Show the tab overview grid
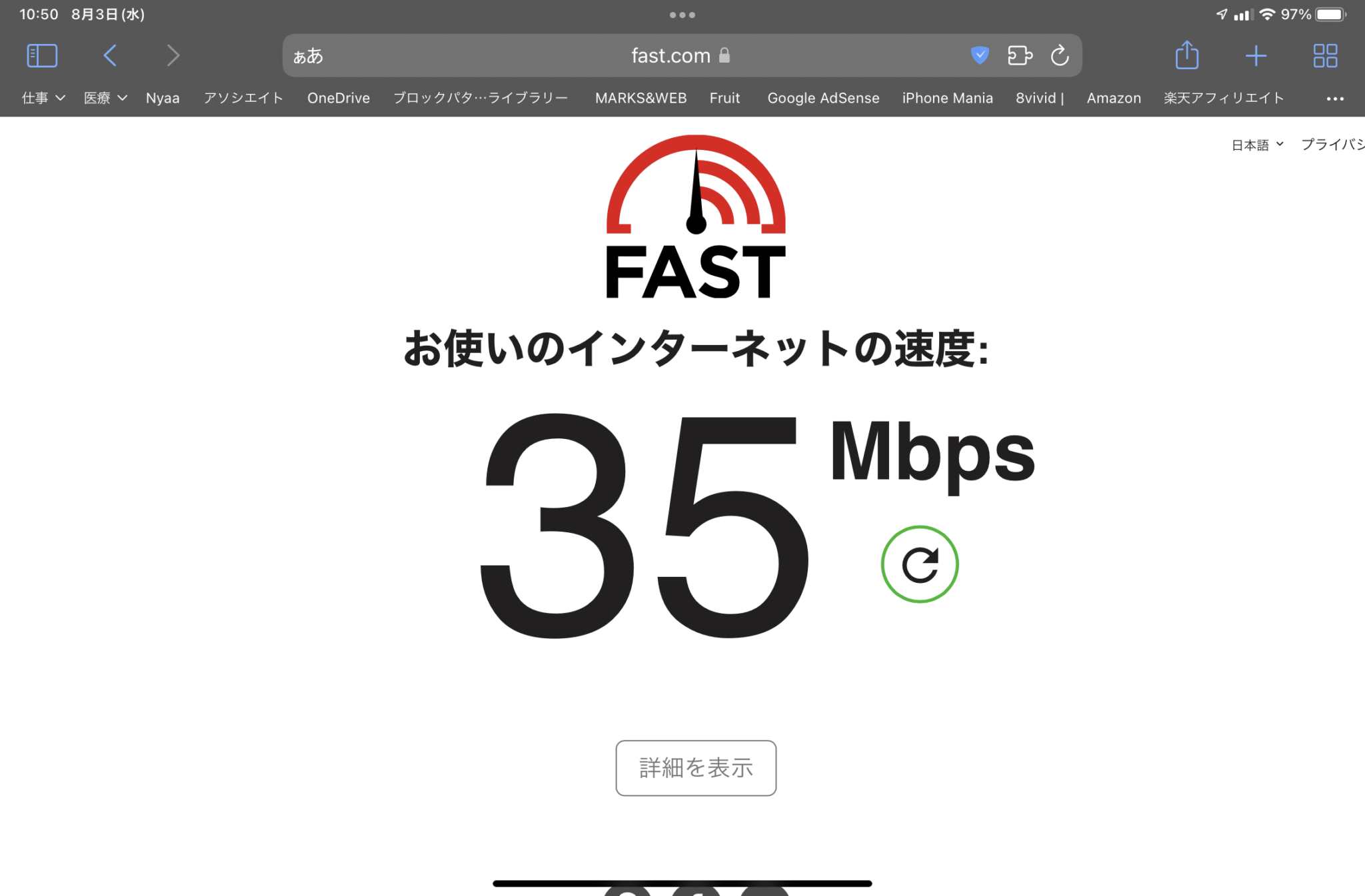This screenshot has width=1365, height=896. 1325,55
